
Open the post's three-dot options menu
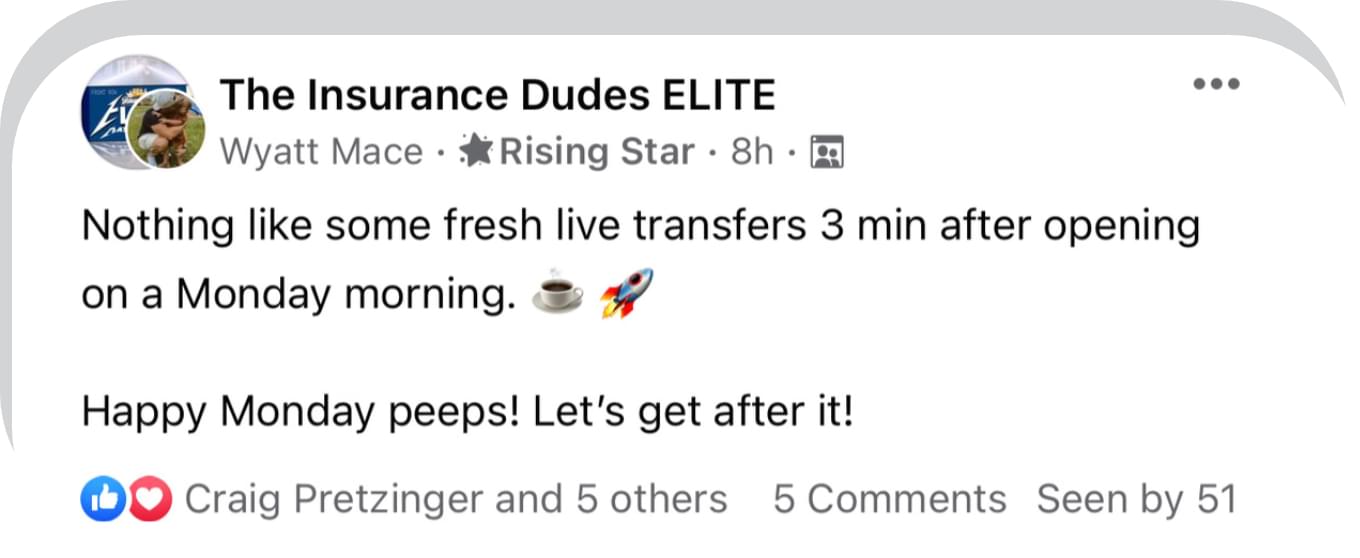1217,84
